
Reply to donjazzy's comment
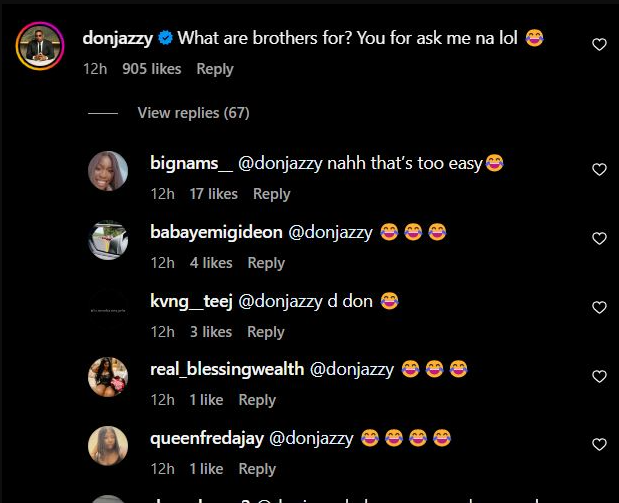point(214,69)
